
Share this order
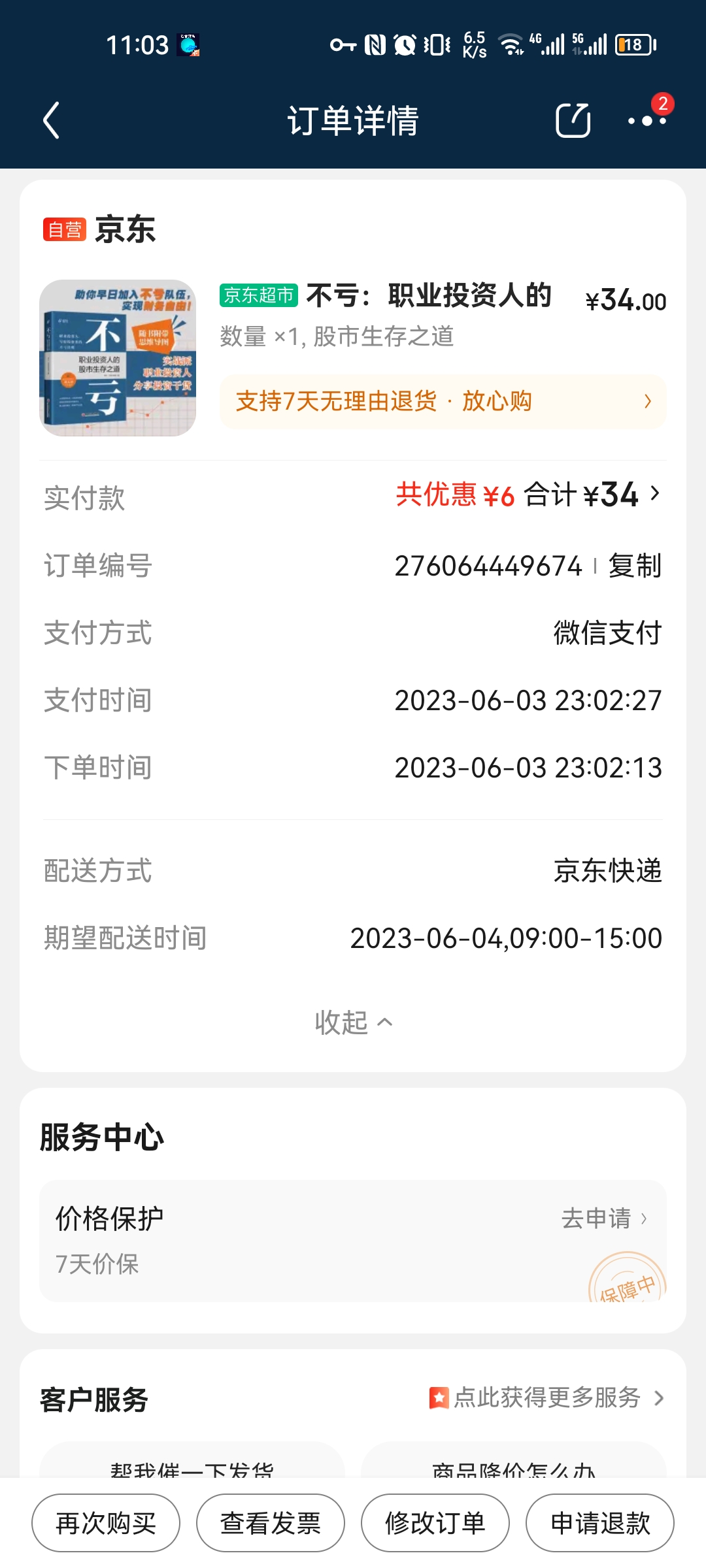pos(573,120)
